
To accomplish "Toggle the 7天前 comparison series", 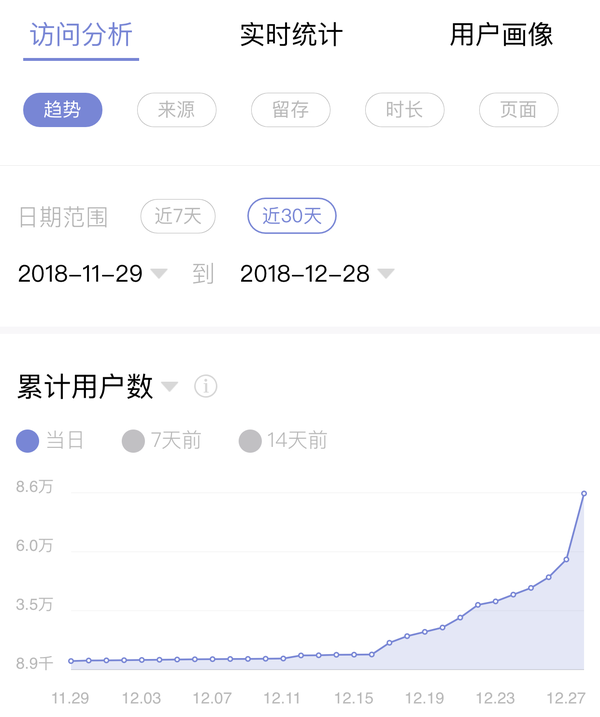I will pos(162,441).
